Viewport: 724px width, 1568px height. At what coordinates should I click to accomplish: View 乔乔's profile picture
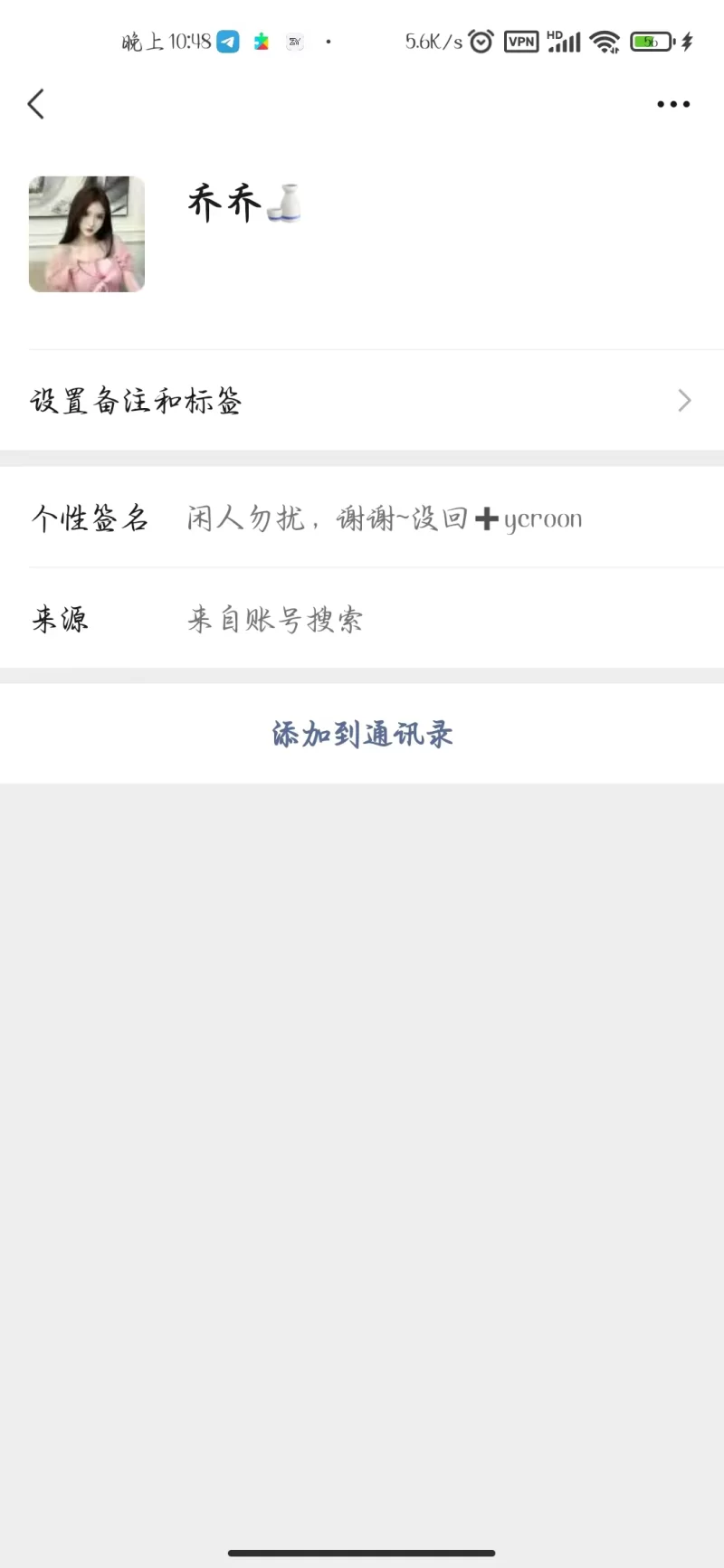87,234
